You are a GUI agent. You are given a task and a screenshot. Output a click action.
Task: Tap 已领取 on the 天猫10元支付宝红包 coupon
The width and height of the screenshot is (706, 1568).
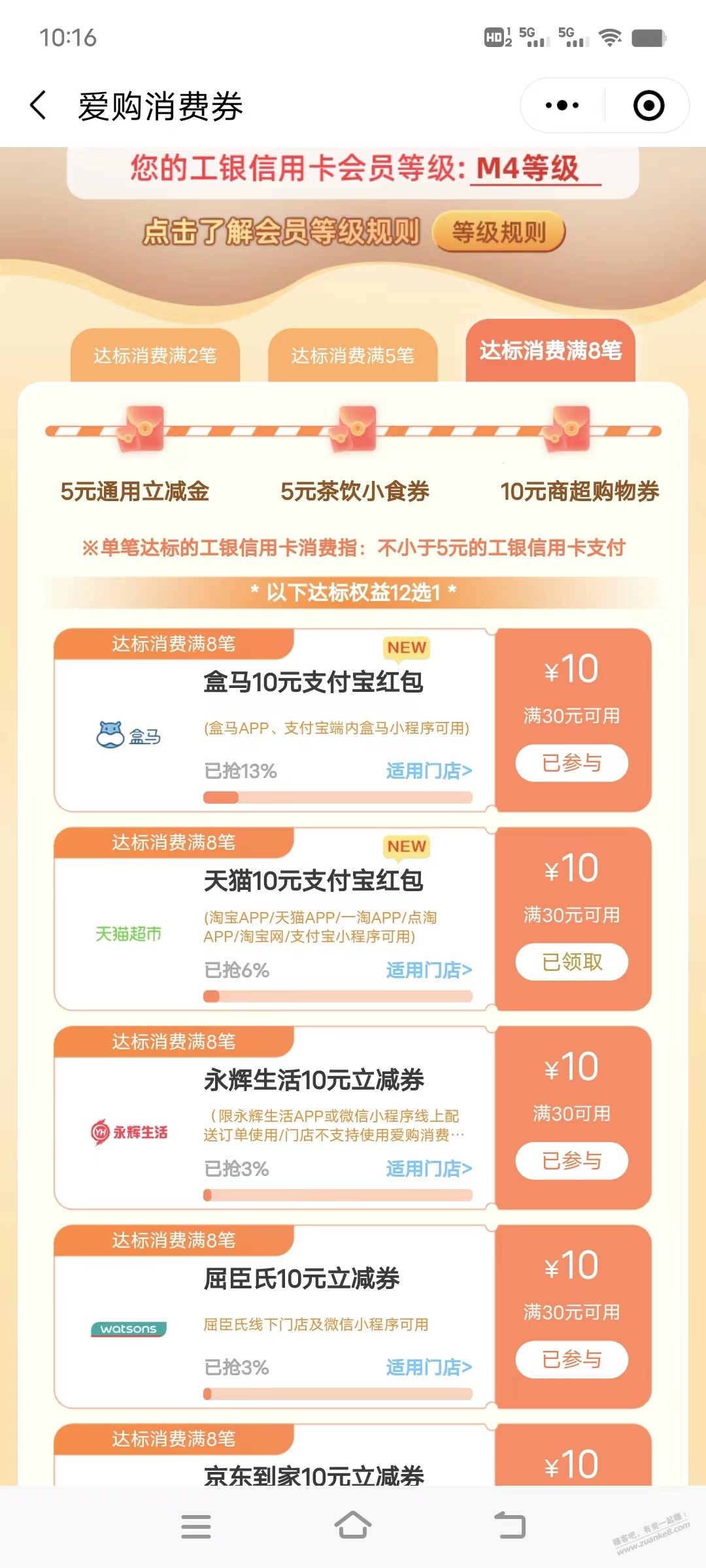coord(572,962)
